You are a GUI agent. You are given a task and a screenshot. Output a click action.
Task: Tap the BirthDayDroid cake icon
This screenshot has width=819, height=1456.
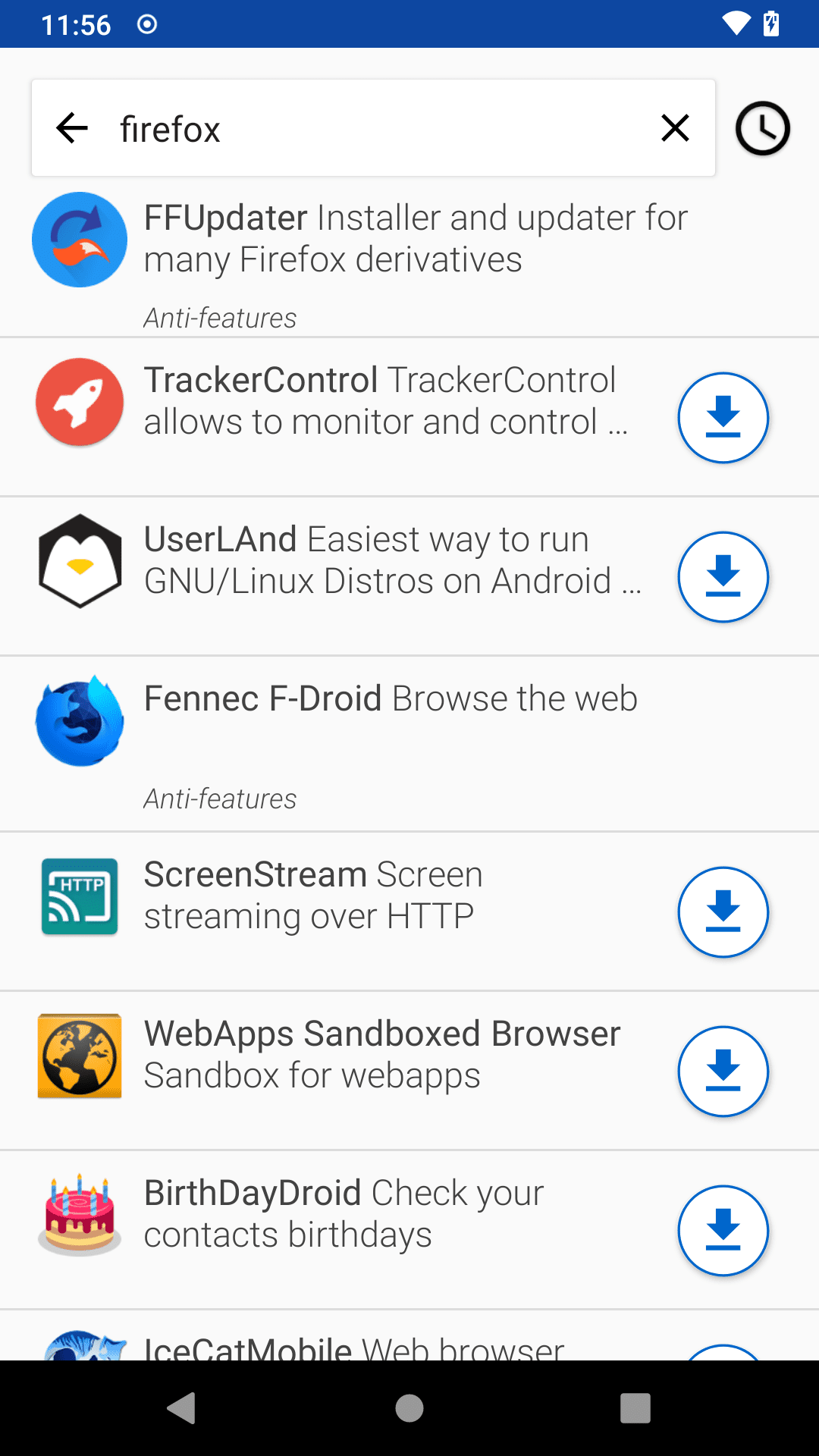click(79, 1216)
